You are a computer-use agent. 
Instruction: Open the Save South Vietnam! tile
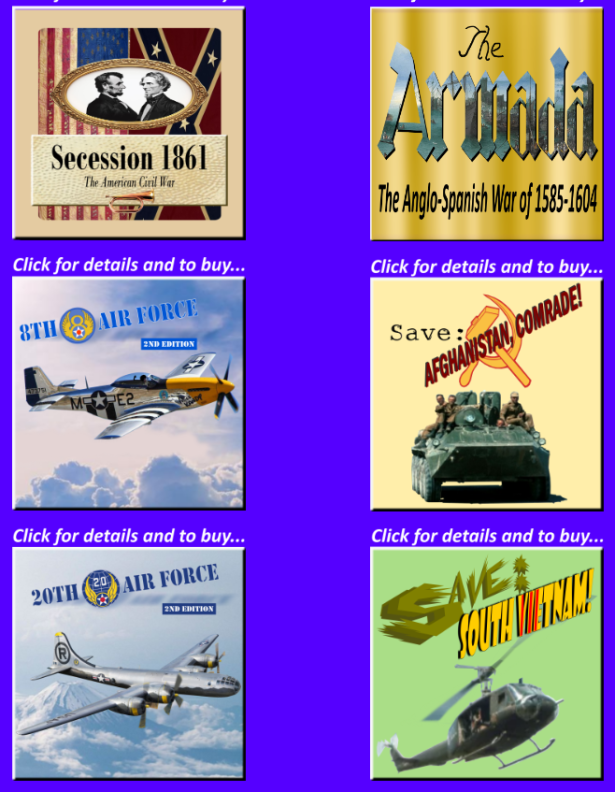point(486,663)
